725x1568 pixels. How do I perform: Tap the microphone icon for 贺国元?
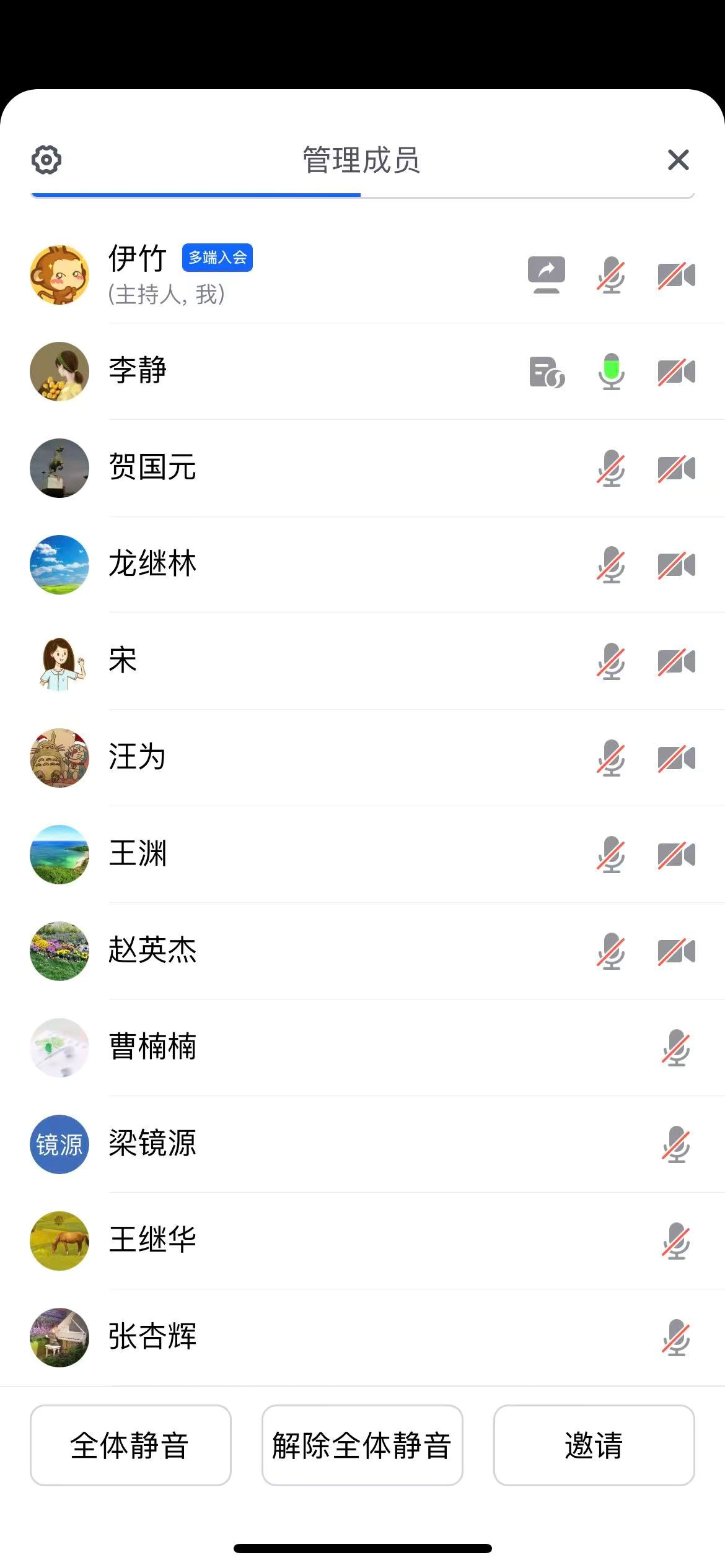tap(611, 468)
